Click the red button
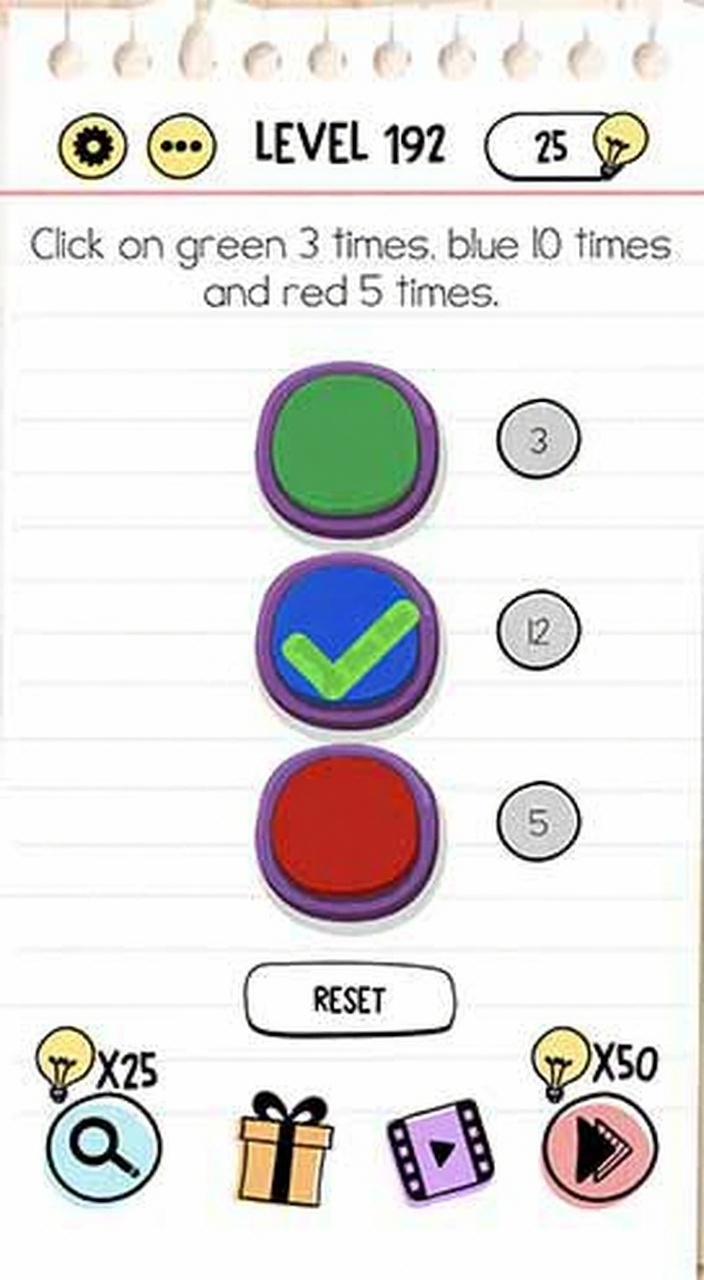 point(347,829)
